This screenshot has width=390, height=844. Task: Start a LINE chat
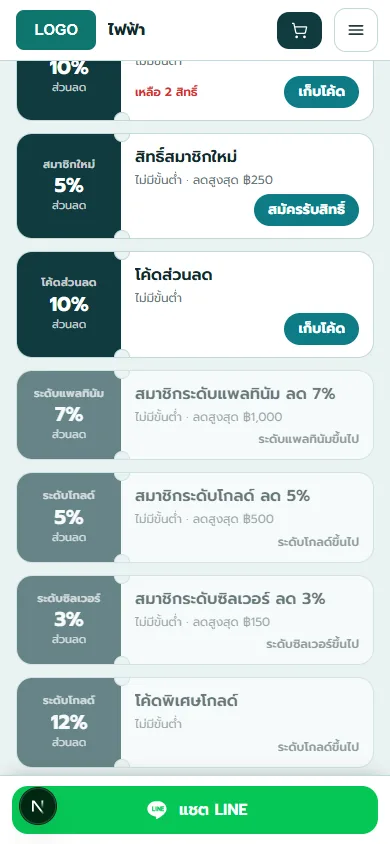click(x=195, y=810)
